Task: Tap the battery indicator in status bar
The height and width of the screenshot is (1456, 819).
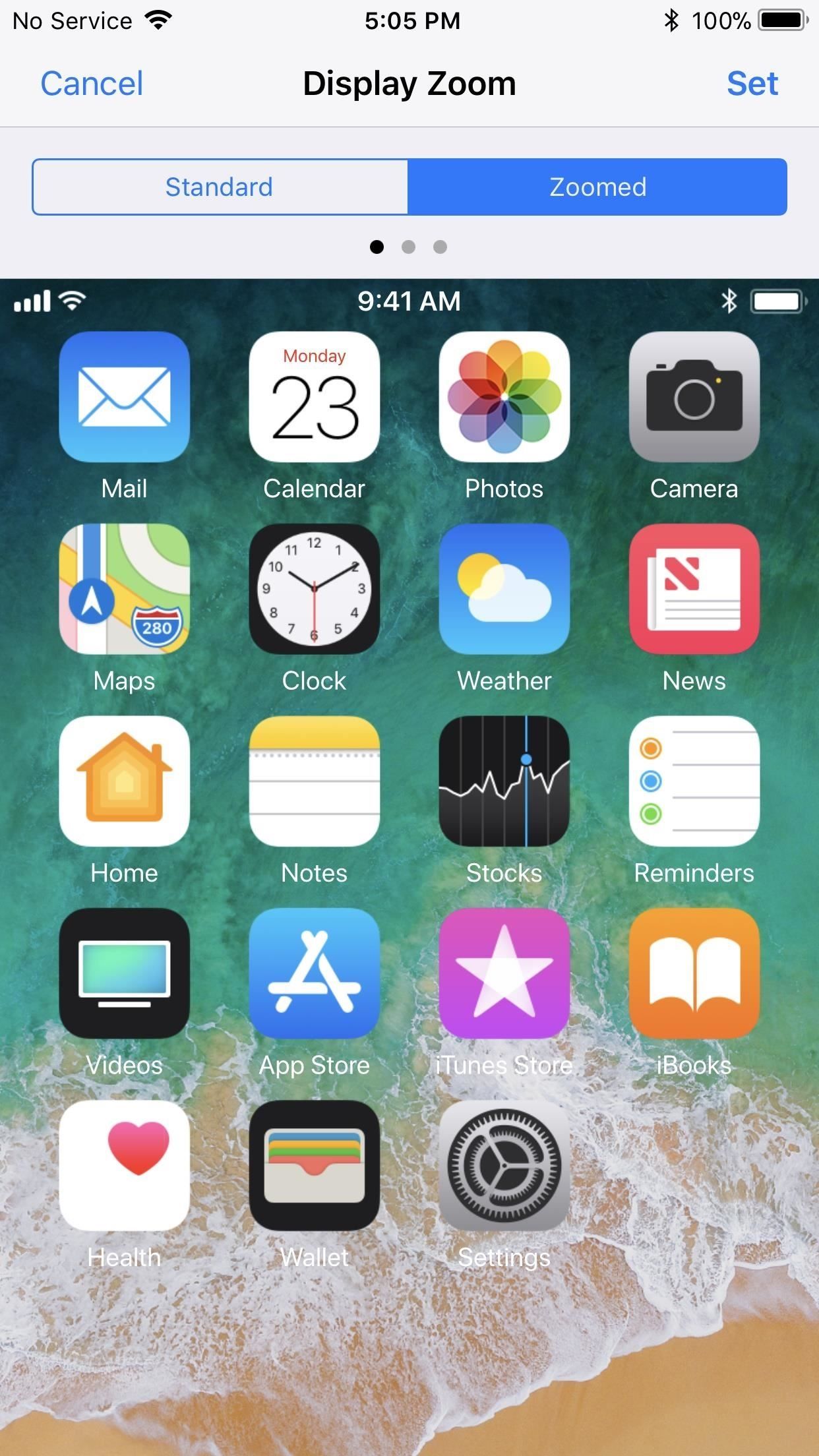Action: (781, 20)
